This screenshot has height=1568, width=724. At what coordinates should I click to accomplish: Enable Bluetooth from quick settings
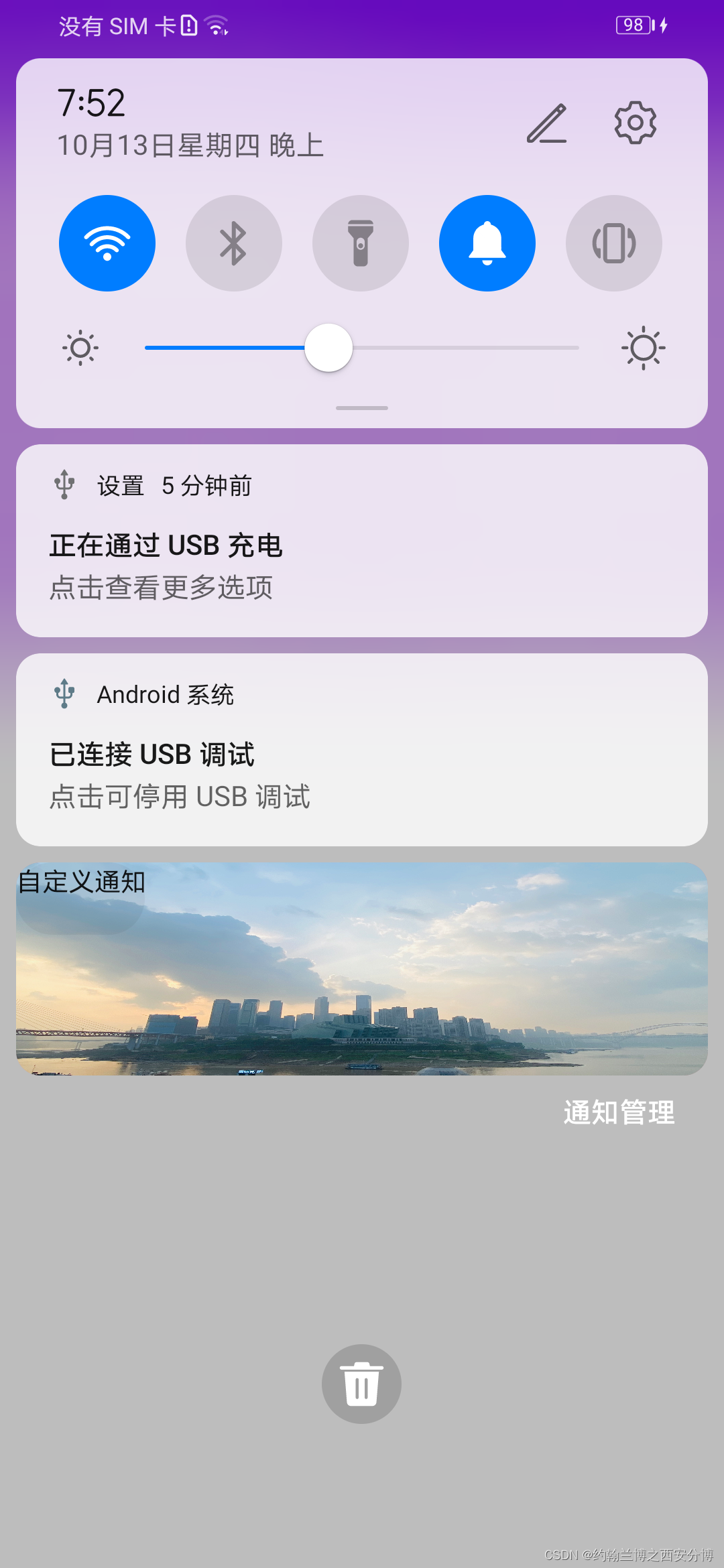(x=233, y=243)
